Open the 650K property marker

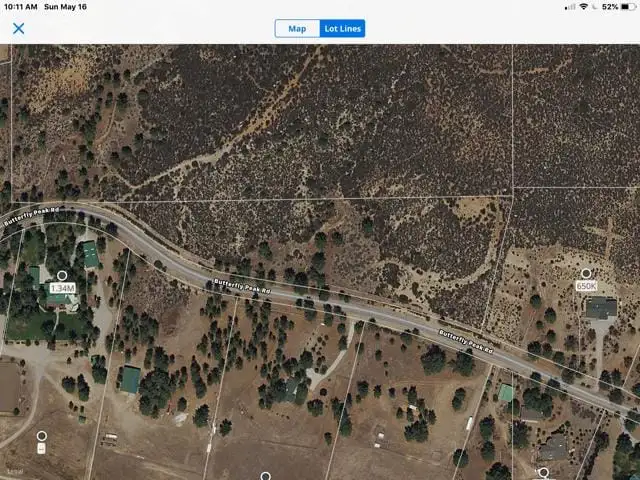tap(586, 285)
